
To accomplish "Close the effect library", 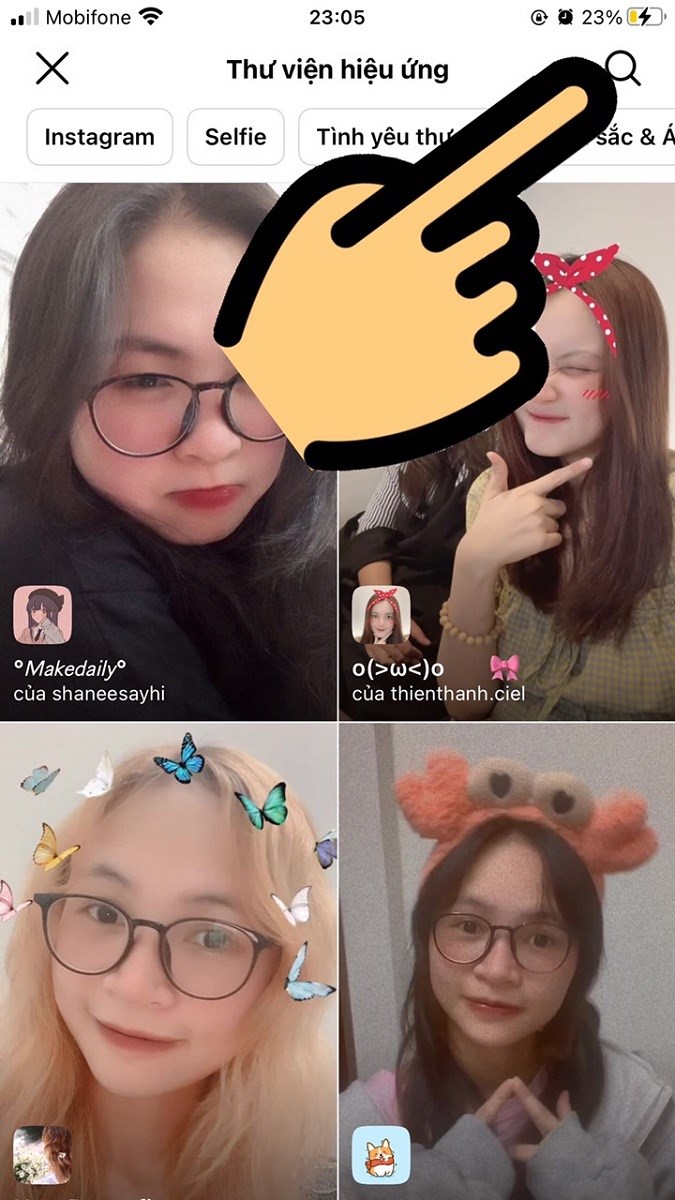I will [x=52, y=69].
